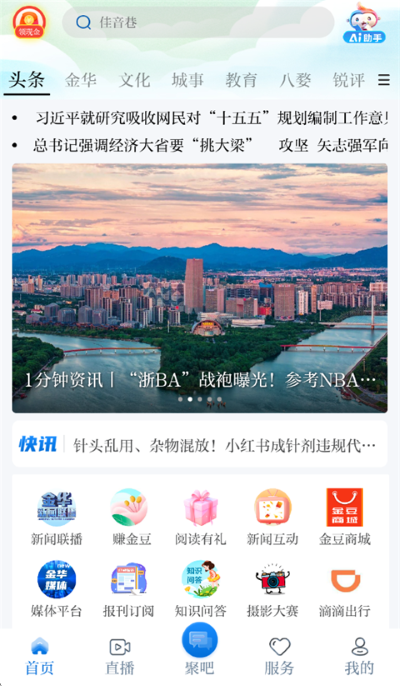Viewport: 400px width, 686px height.
Task: Tap the search box showing 佳音巷
Action: [x=198, y=22]
